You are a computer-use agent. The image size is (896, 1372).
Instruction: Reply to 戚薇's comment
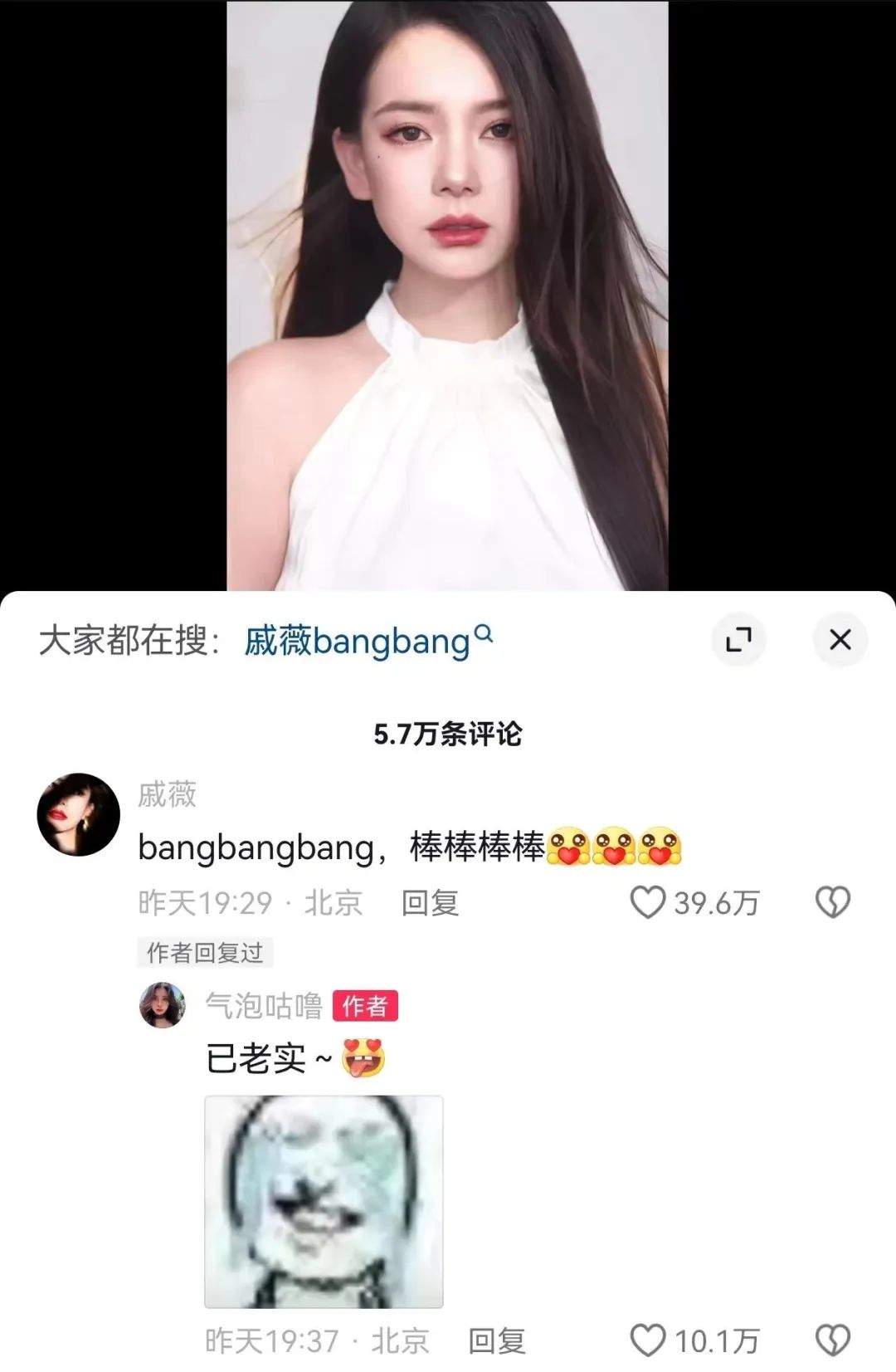click(430, 902)
